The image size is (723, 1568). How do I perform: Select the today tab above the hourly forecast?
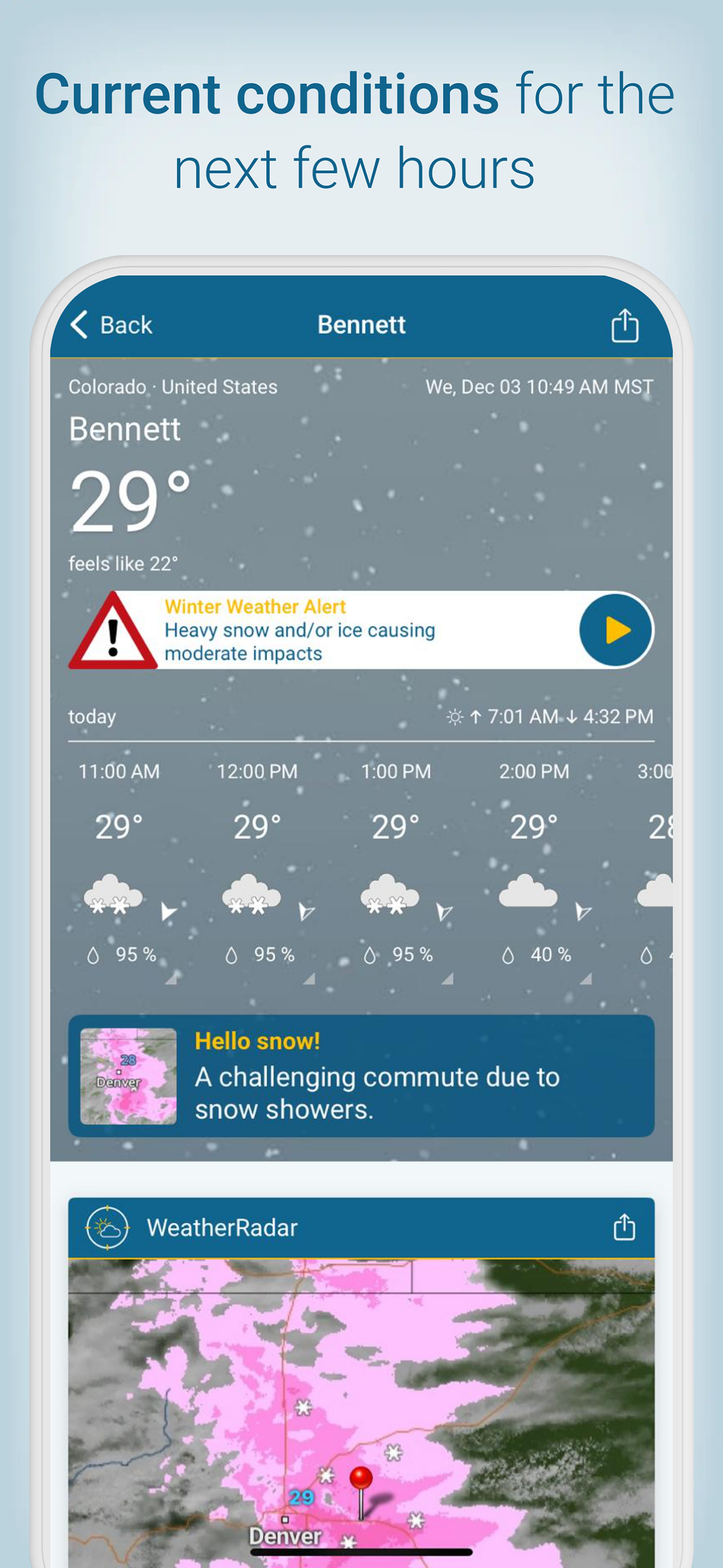[x=92, y=717]
